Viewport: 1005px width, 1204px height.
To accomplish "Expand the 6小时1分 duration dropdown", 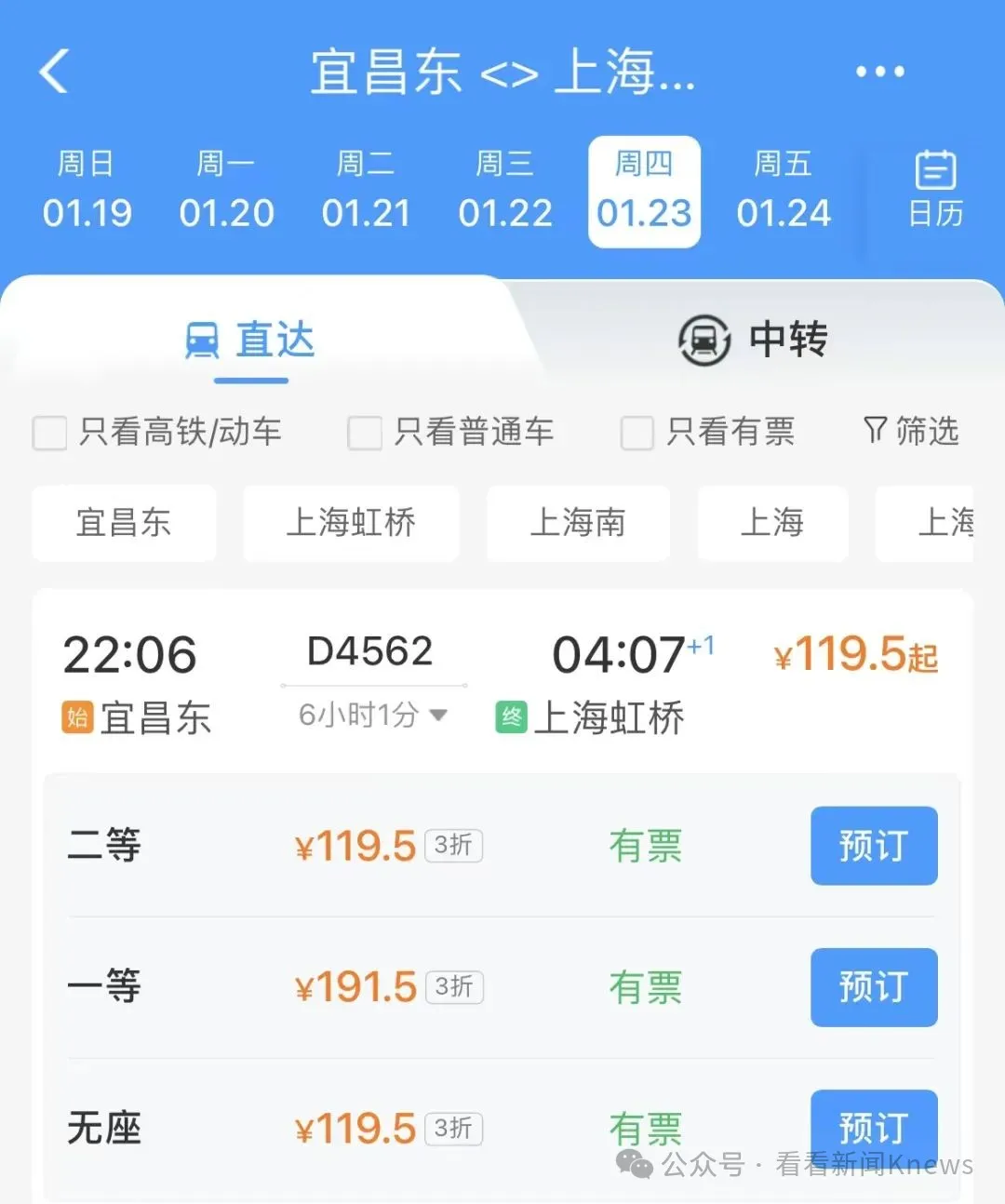I will click(x=371, y=716).
